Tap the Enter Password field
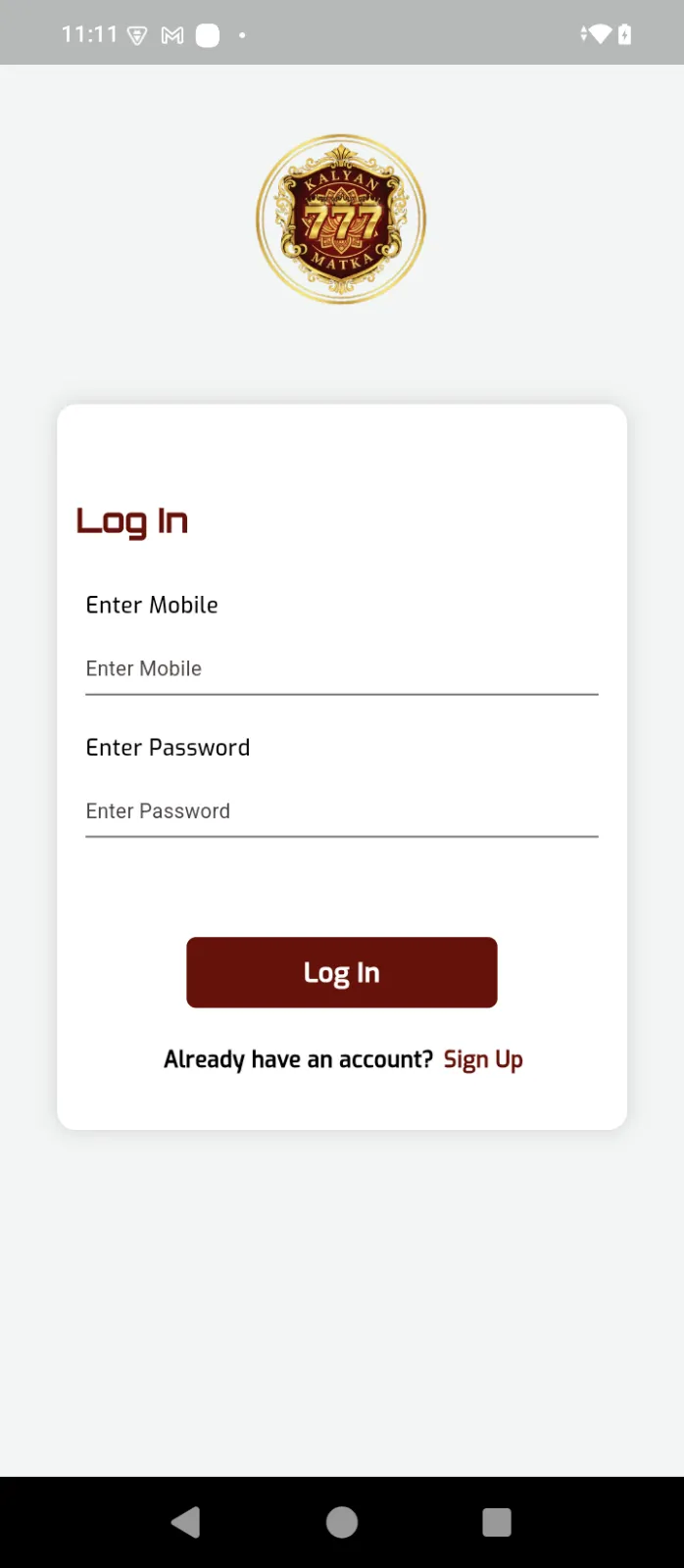The width and height of the screenshot is (684, 1568). click(x=341, y=811)
